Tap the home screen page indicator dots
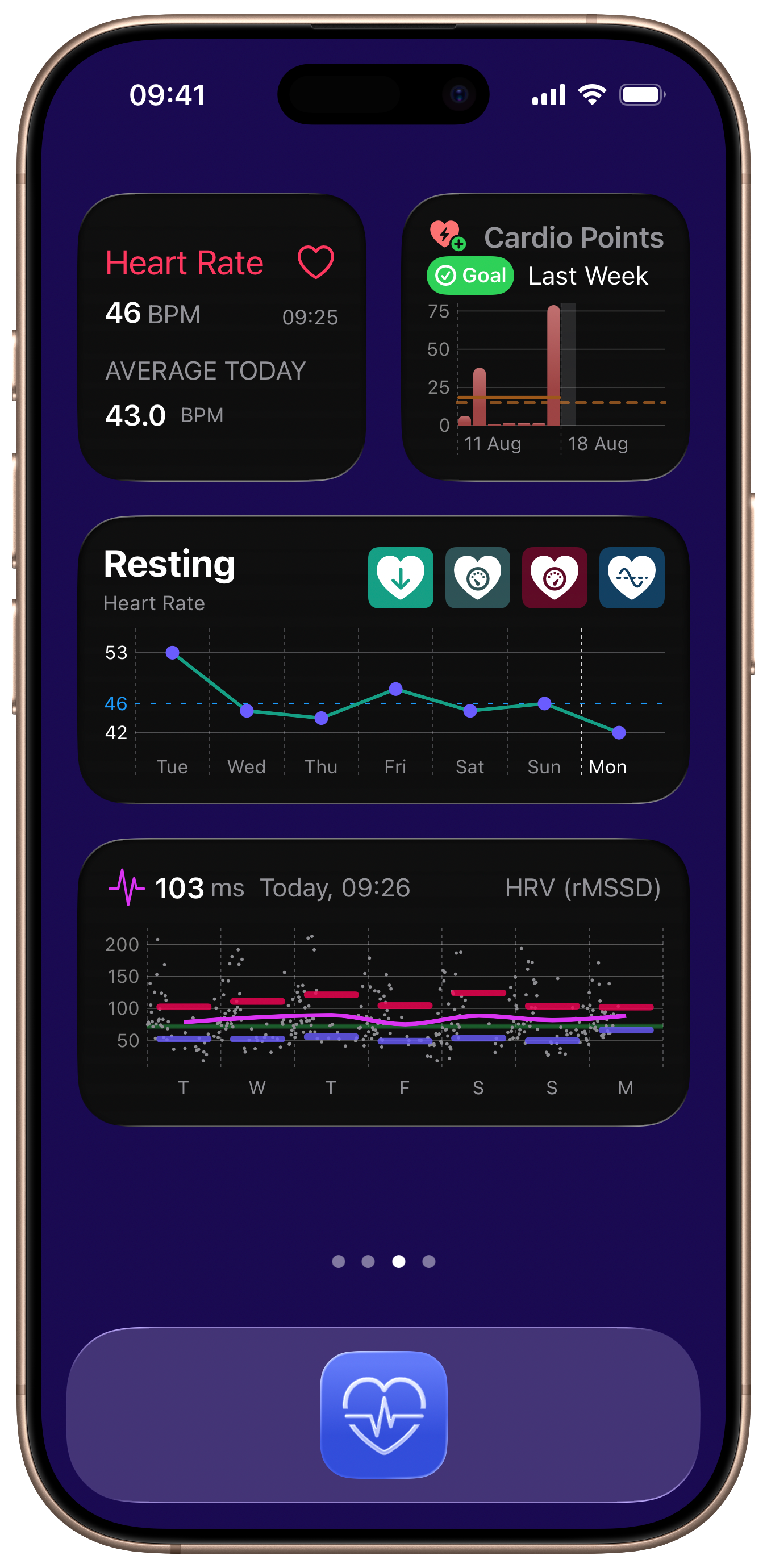This screenshot has height=1568, width=767. point(383,1261)
